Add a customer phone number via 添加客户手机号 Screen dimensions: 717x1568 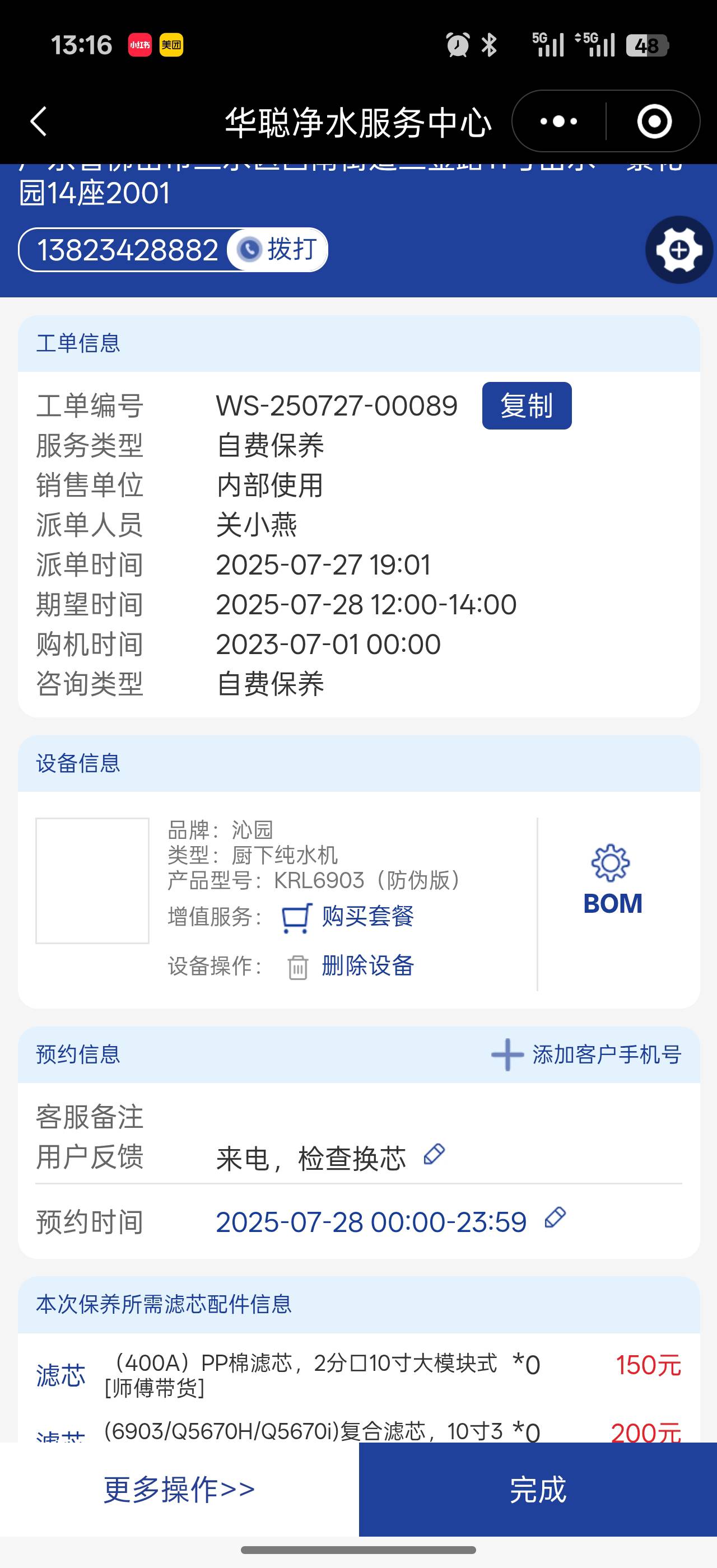click(x=586, y=1055)
